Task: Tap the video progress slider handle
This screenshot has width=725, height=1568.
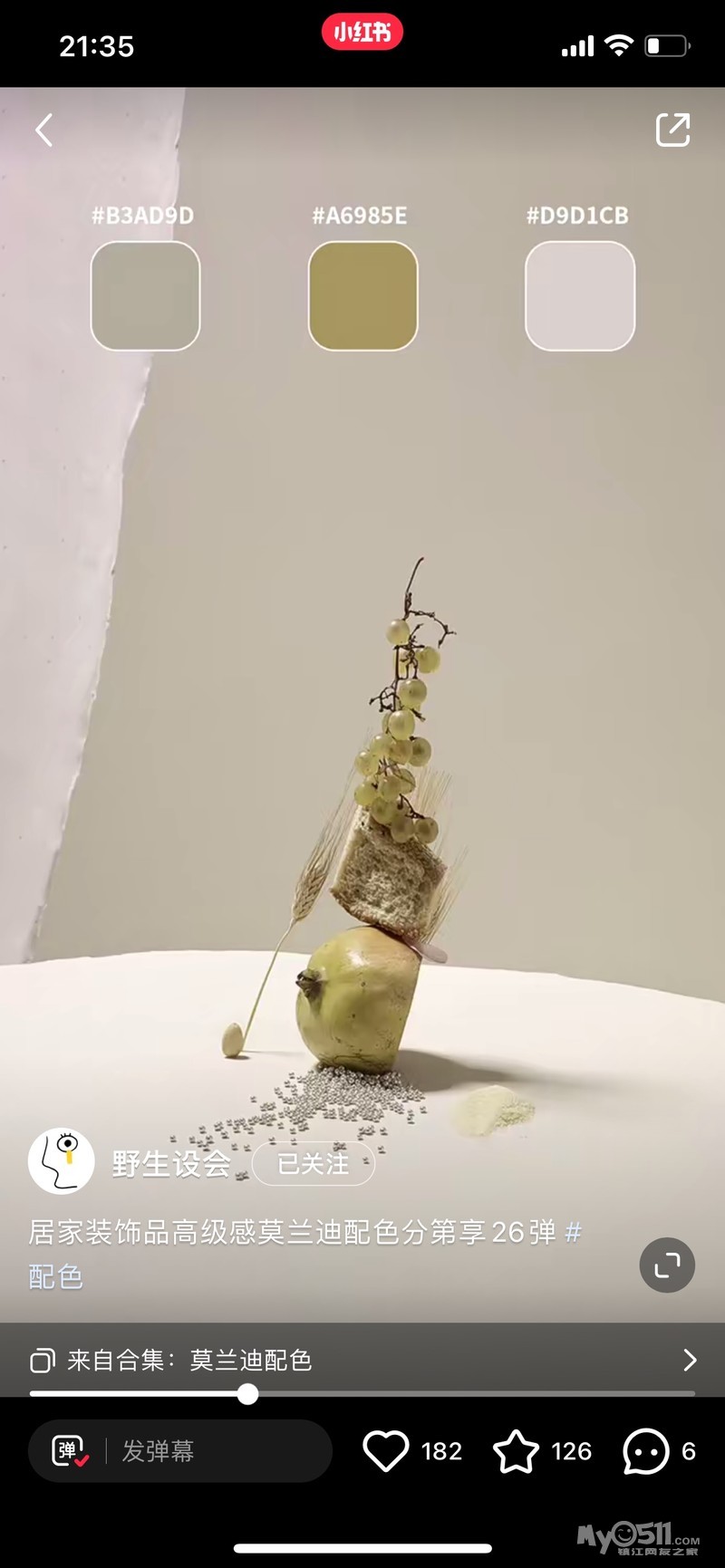Action: pyautogui.click(x=247, y=1394)
